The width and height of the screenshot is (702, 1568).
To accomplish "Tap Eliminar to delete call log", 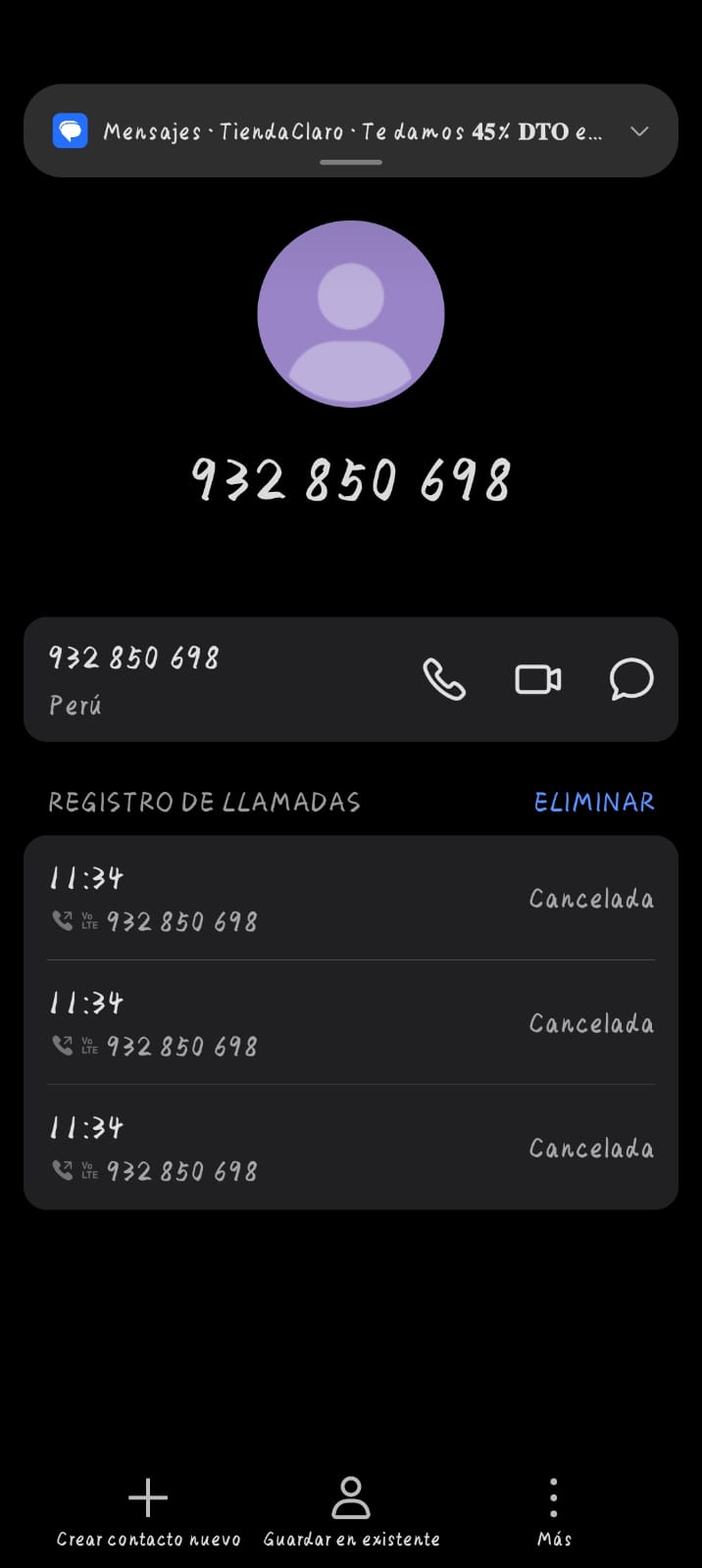I will point(594,802).
